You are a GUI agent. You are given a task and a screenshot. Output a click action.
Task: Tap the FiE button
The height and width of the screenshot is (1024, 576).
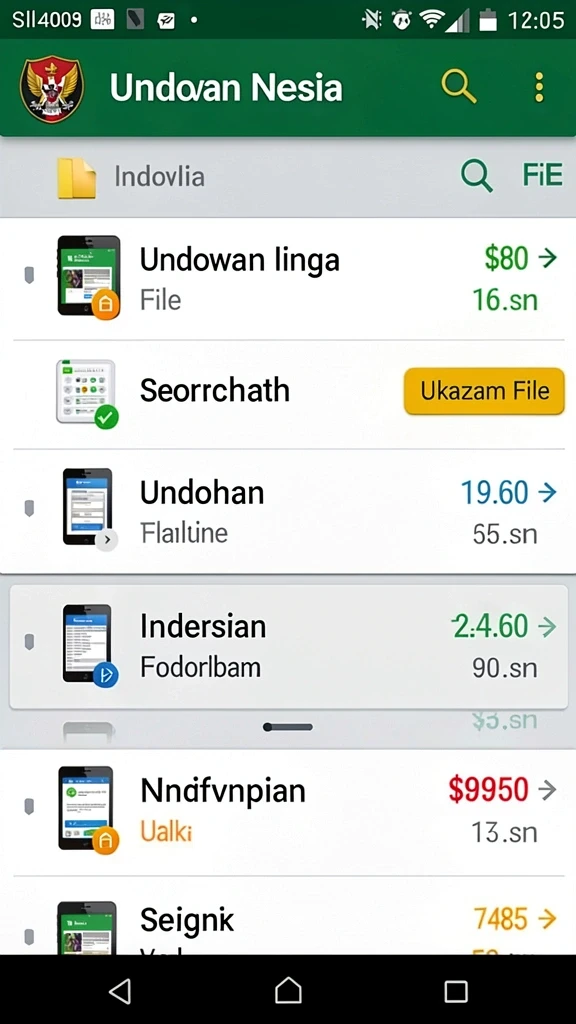[542, 176]
